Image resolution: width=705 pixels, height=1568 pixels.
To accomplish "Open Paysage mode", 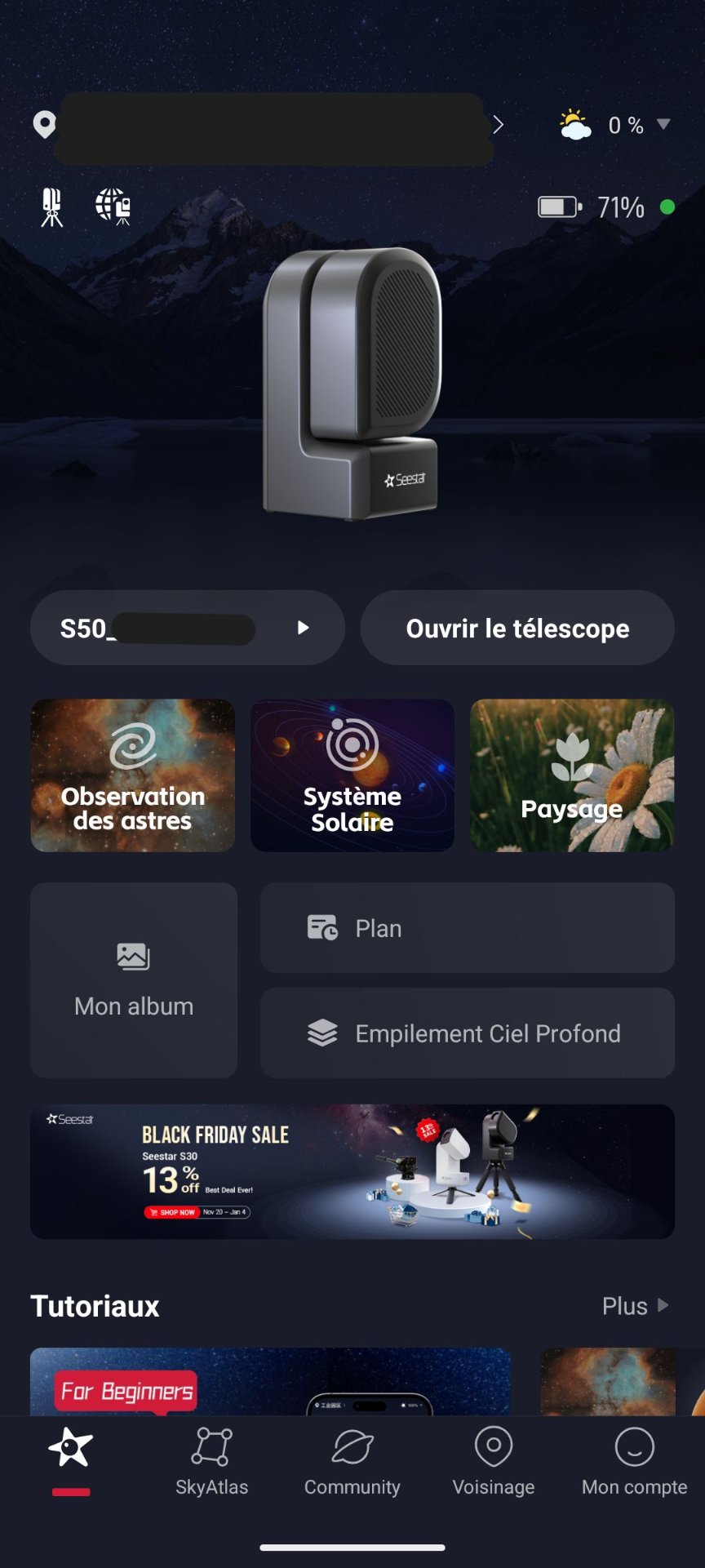I will pyautogui.click(x=572, y=775).
